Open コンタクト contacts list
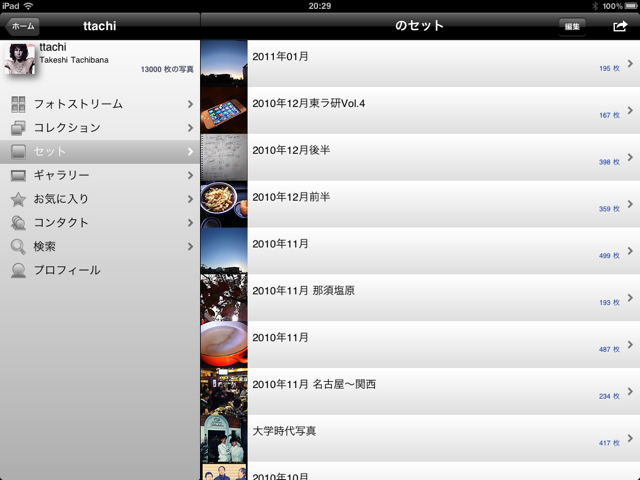 pyautogui.click(x=100, y=223)
